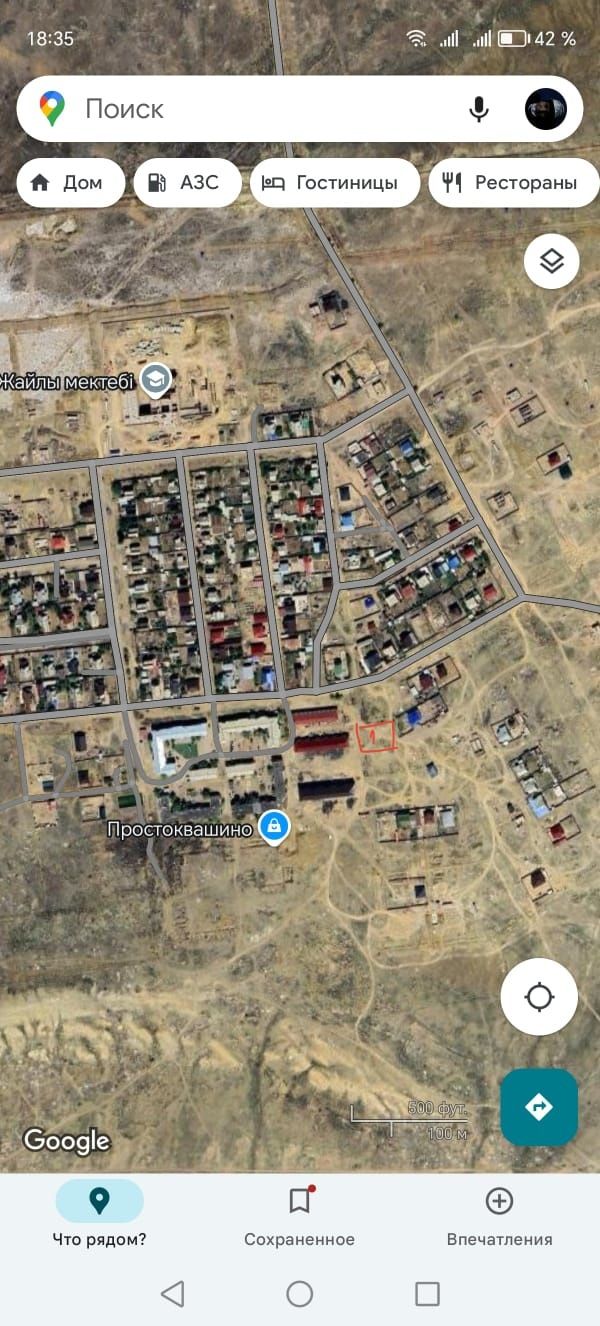Open directions with the blue arrow button

(539, 1107)
